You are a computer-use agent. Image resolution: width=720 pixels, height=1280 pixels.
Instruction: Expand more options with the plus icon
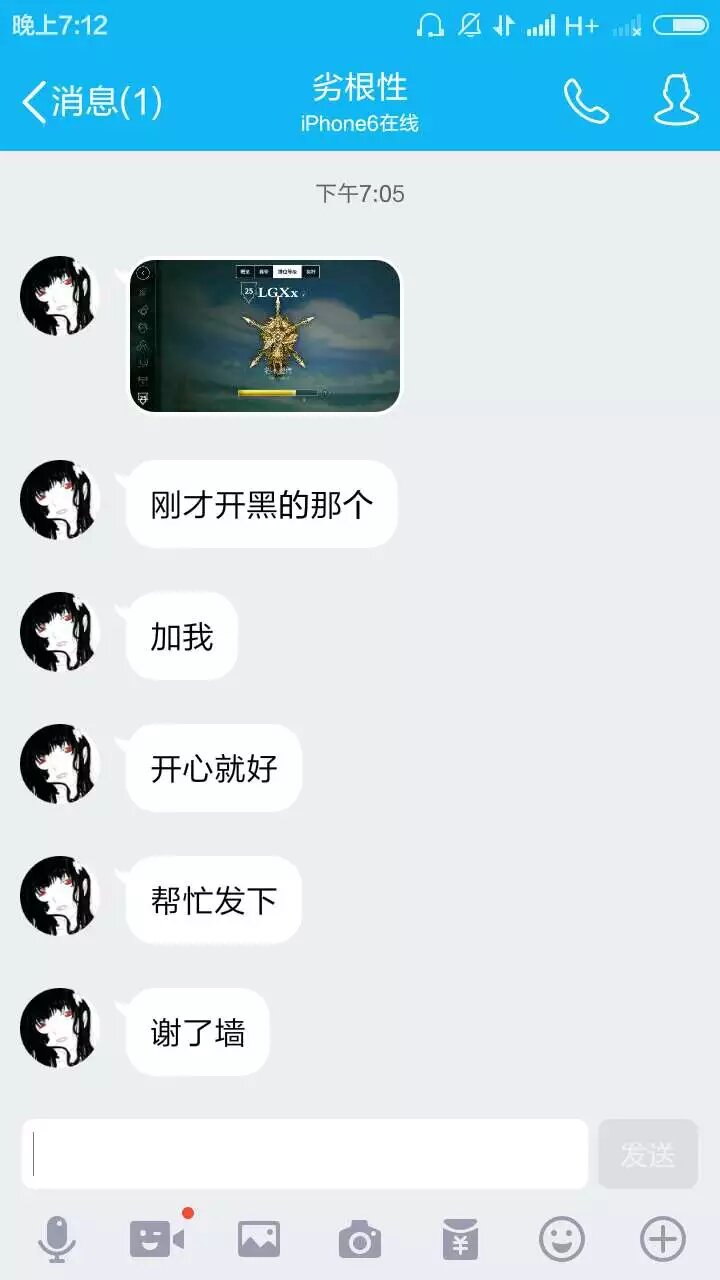pyautogui.click(x=662, y=1240)
